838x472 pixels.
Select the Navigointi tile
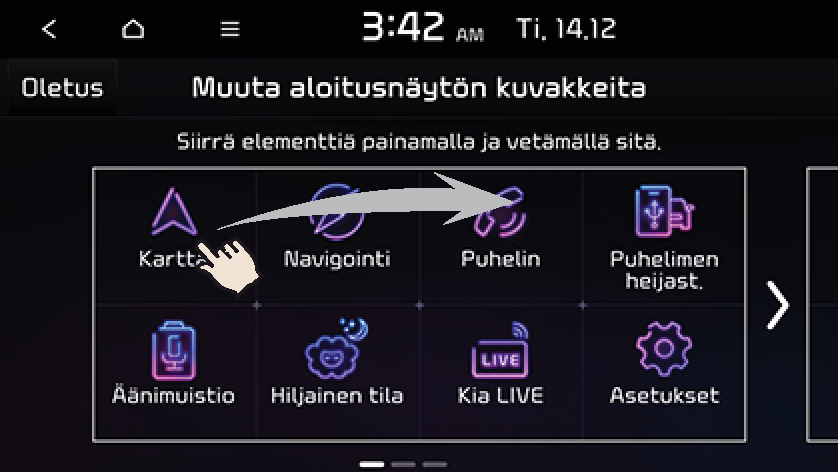click(336, 230)
